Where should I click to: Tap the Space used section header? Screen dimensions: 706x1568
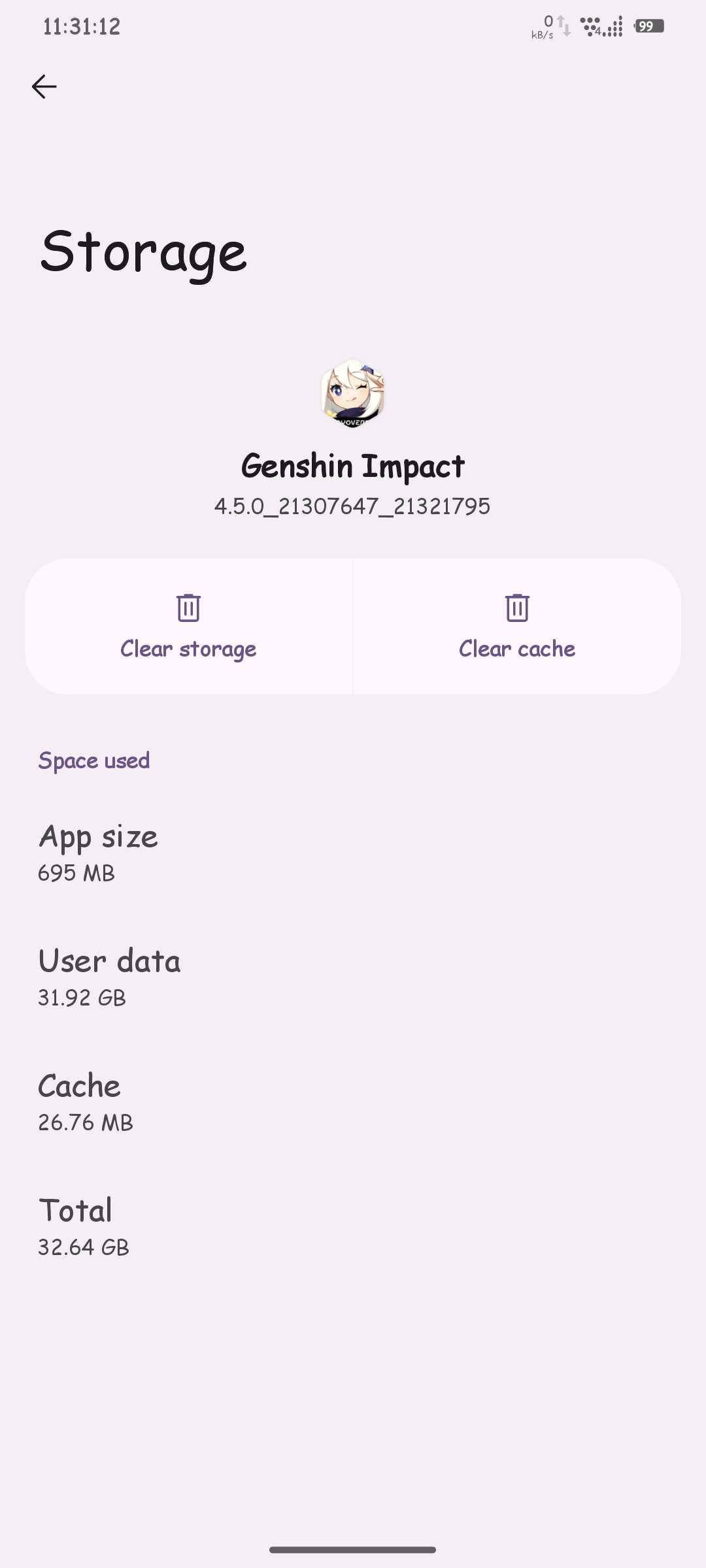(94, 760)
